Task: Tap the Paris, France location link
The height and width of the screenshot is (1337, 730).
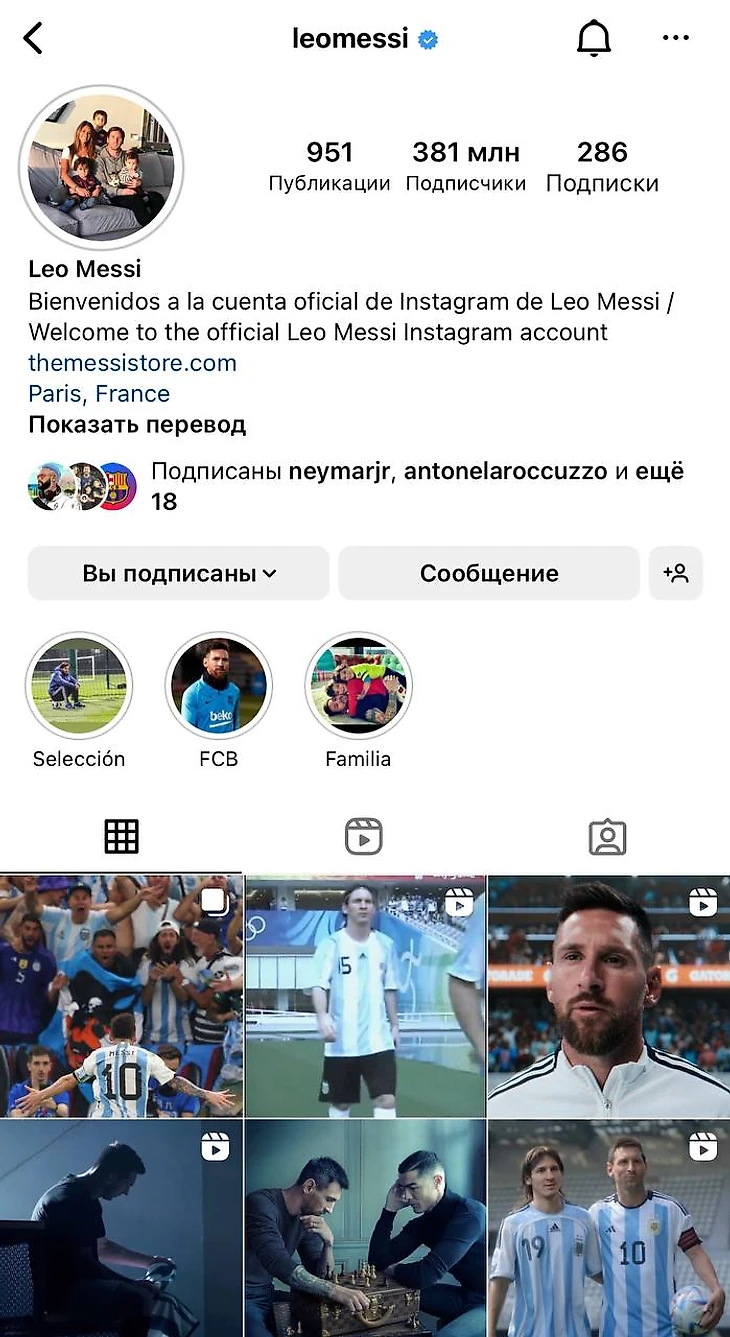Action: pyautogui.click(x=99, y=393)
